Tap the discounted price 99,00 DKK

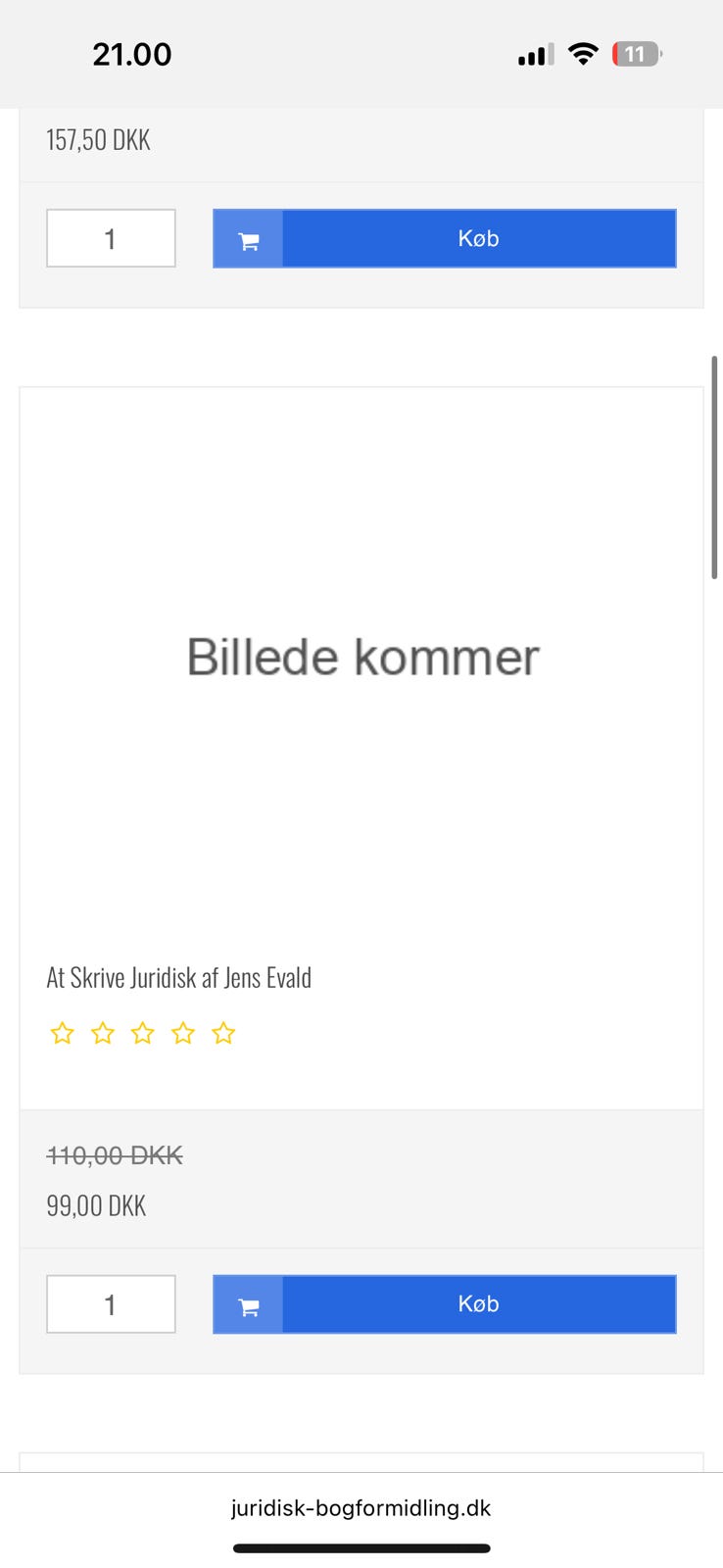pos(95,1204)
